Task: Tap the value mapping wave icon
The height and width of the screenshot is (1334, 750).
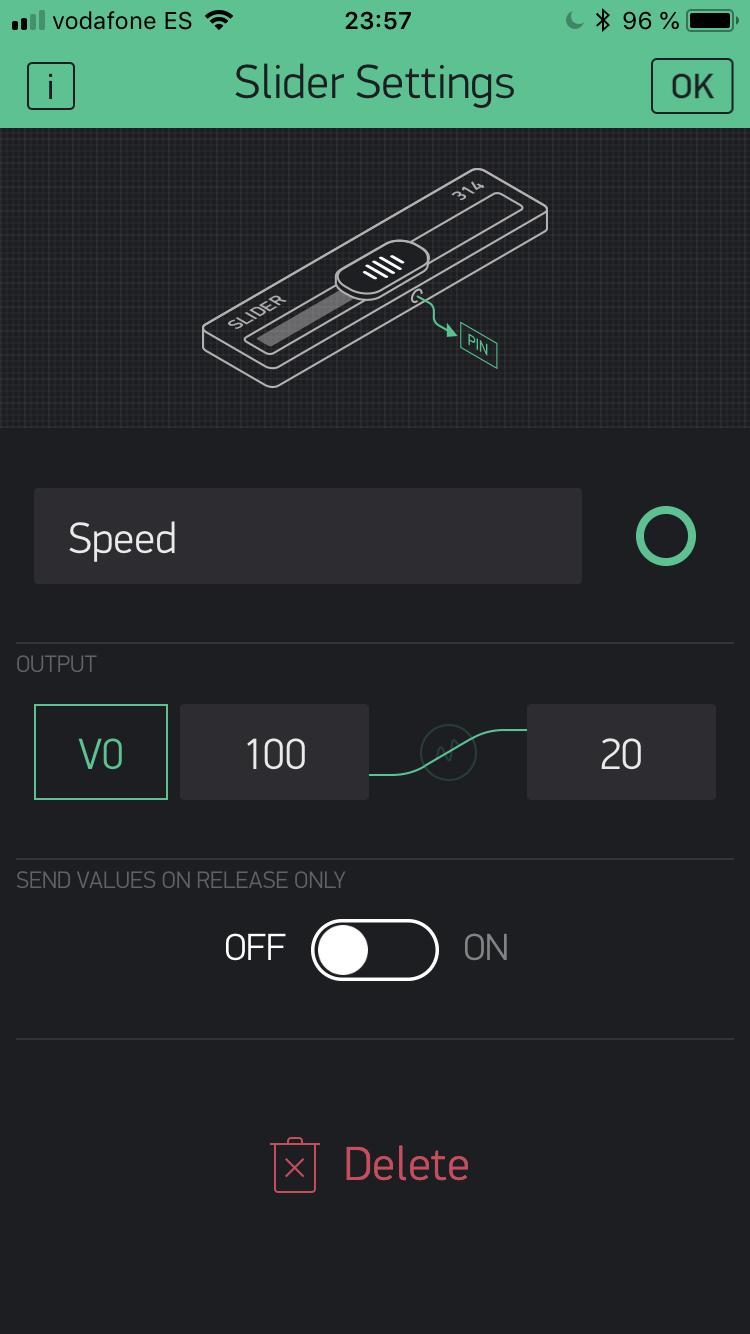Action: point(448,752)
